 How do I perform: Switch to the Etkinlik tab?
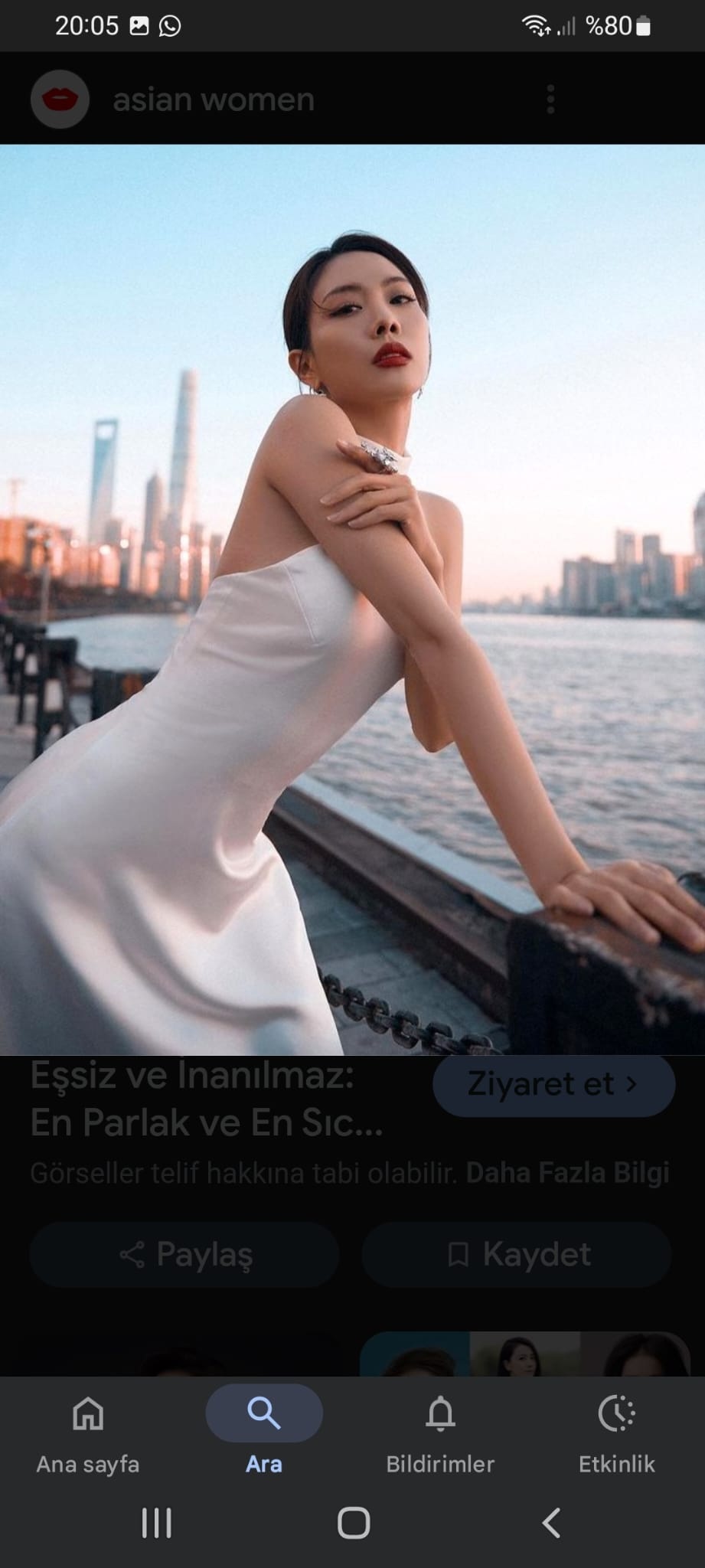[616, 1432]
